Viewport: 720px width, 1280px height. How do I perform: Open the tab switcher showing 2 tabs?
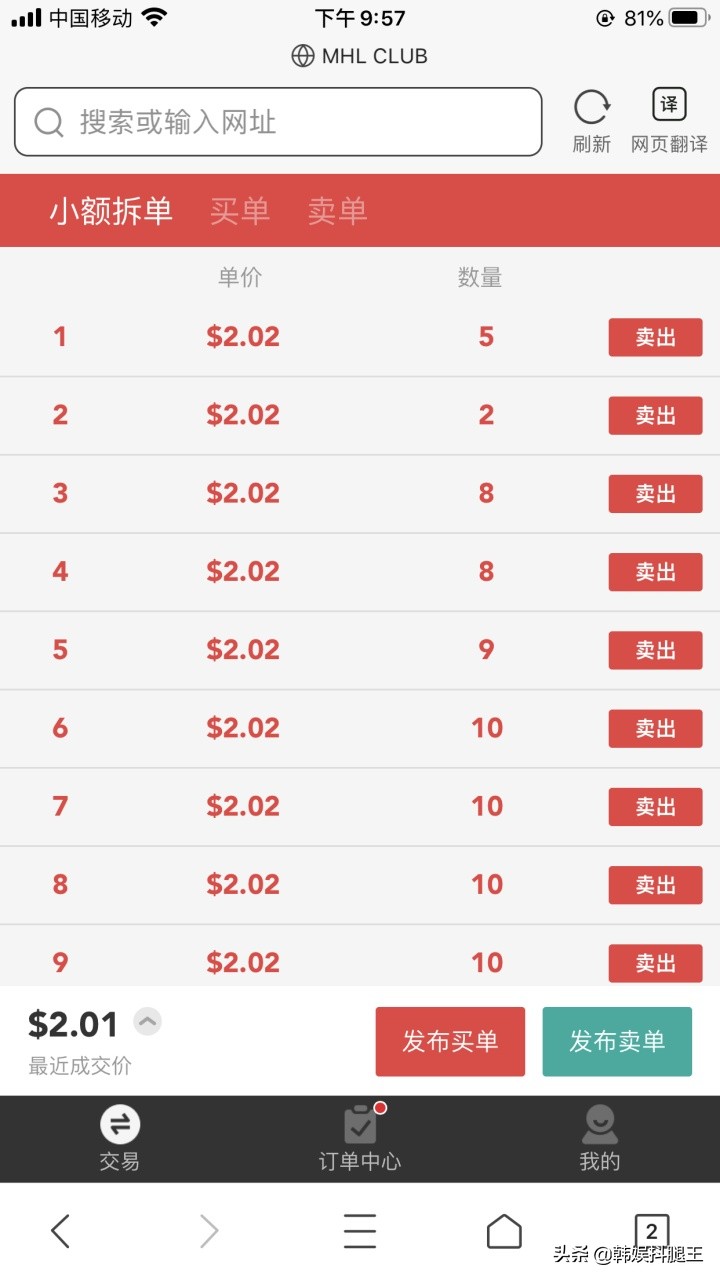(x=653, y=1231)
